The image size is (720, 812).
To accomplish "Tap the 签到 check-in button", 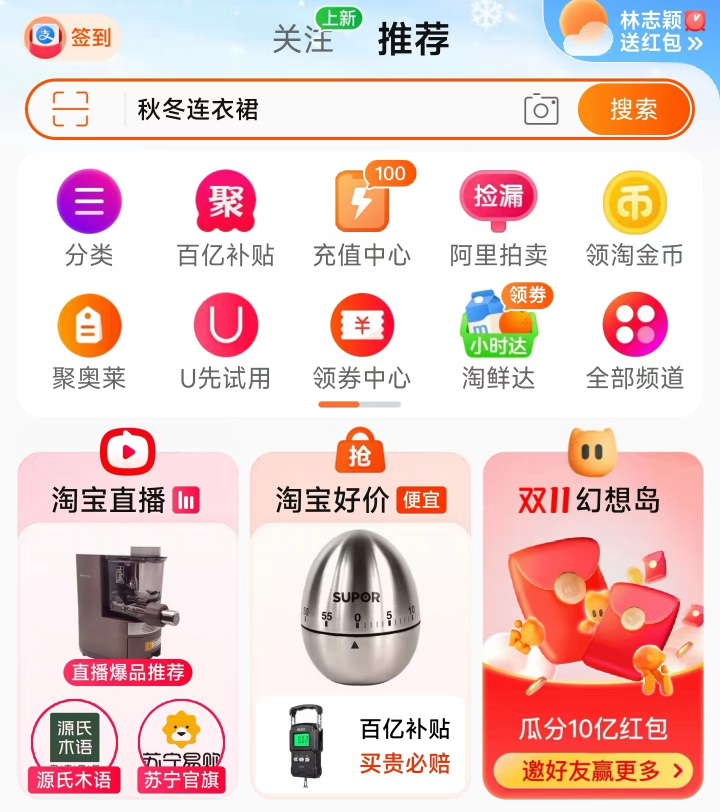I will click(72, 38).
